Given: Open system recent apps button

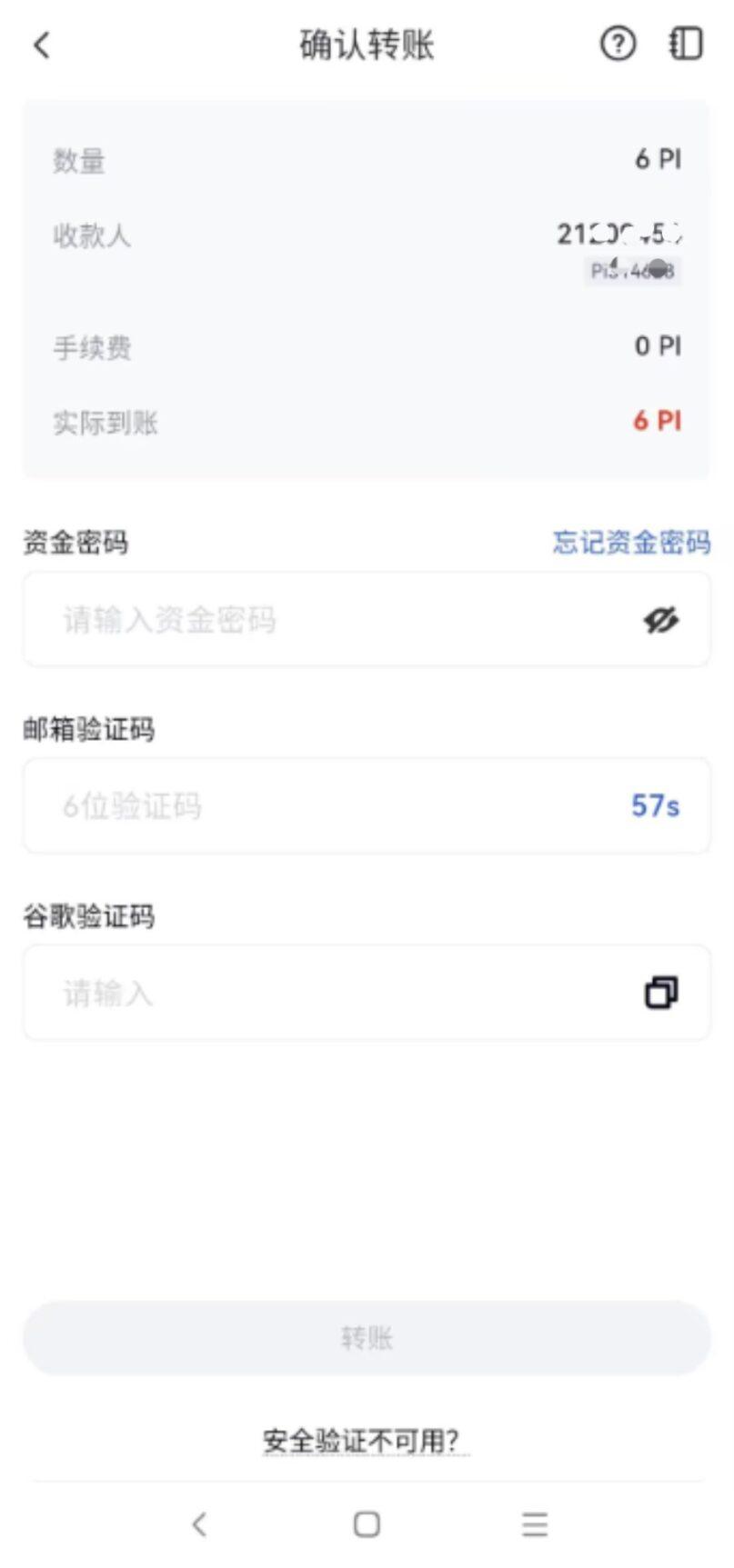Looking at the screenshot, I should (535, 1524).
